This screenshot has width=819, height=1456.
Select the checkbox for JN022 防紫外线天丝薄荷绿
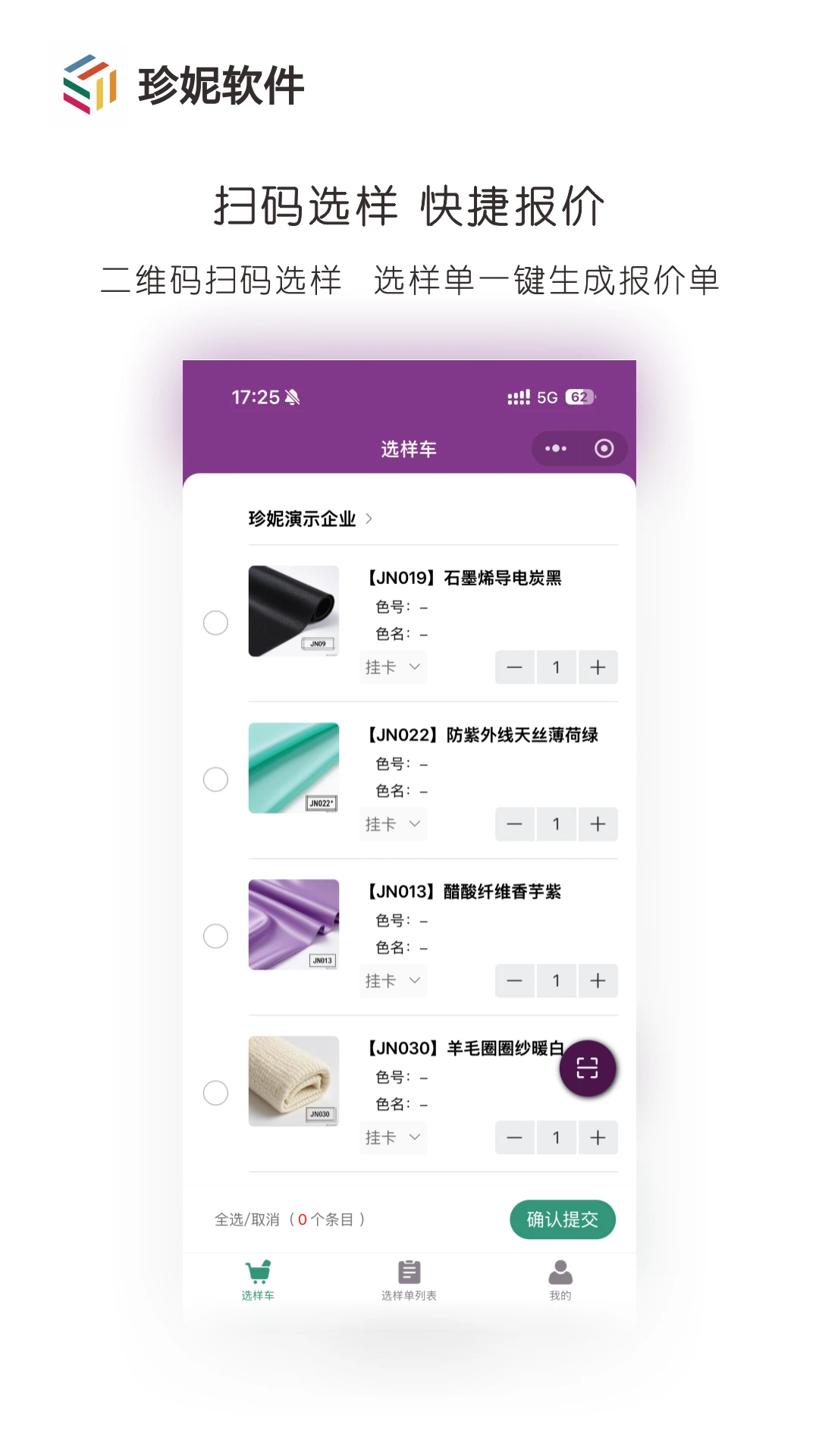tap(215, 779)
